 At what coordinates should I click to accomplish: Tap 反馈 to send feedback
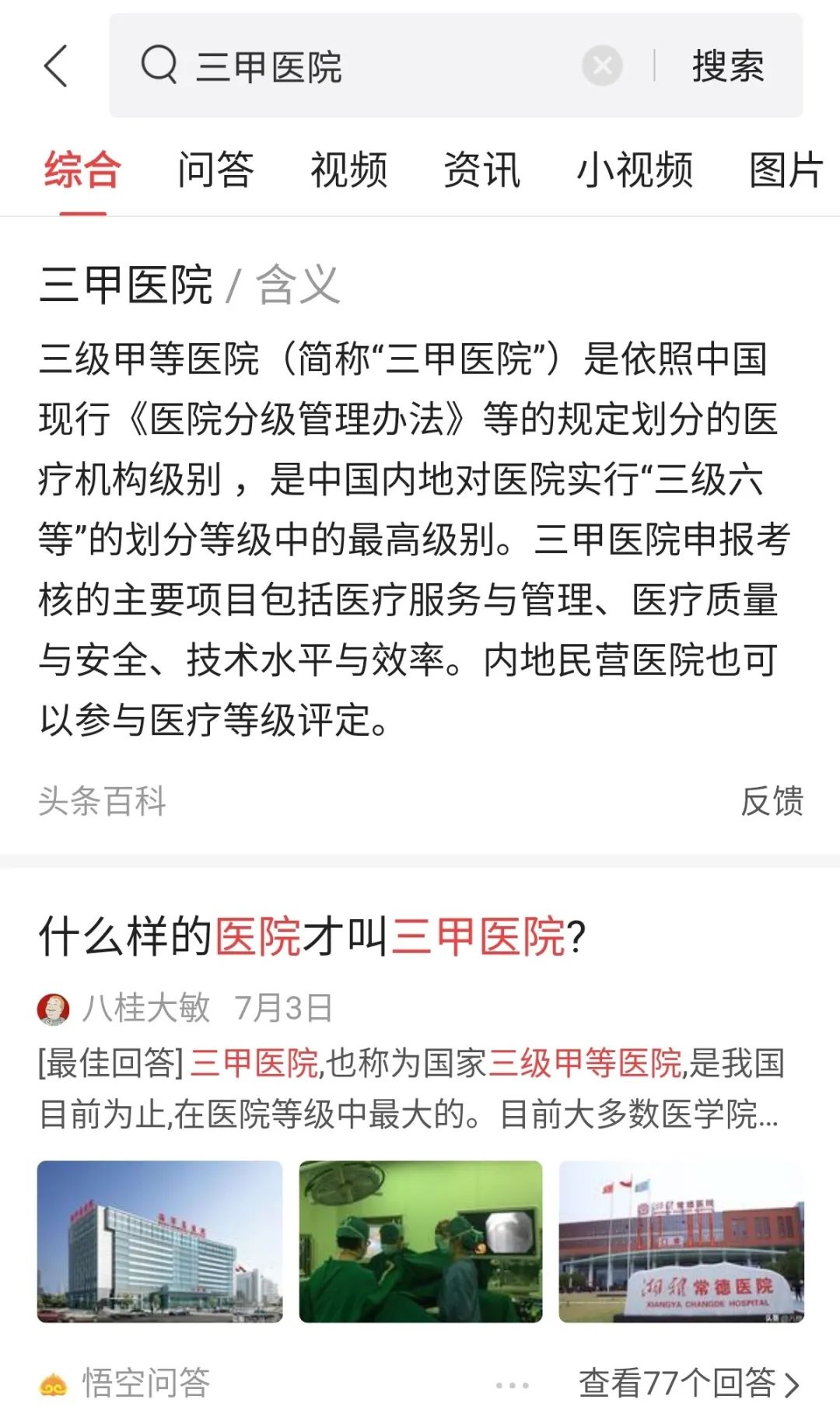[772, 801]
